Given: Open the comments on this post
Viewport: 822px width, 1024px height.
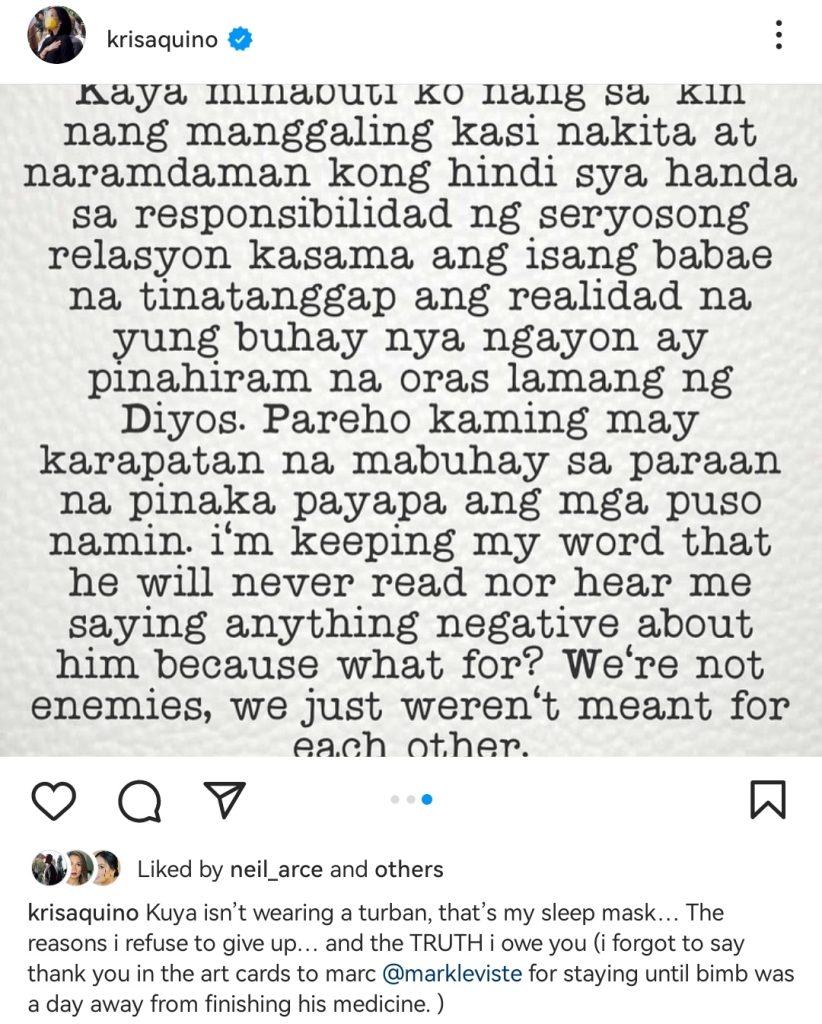Looking at the screenshot, I should (139, 800).
